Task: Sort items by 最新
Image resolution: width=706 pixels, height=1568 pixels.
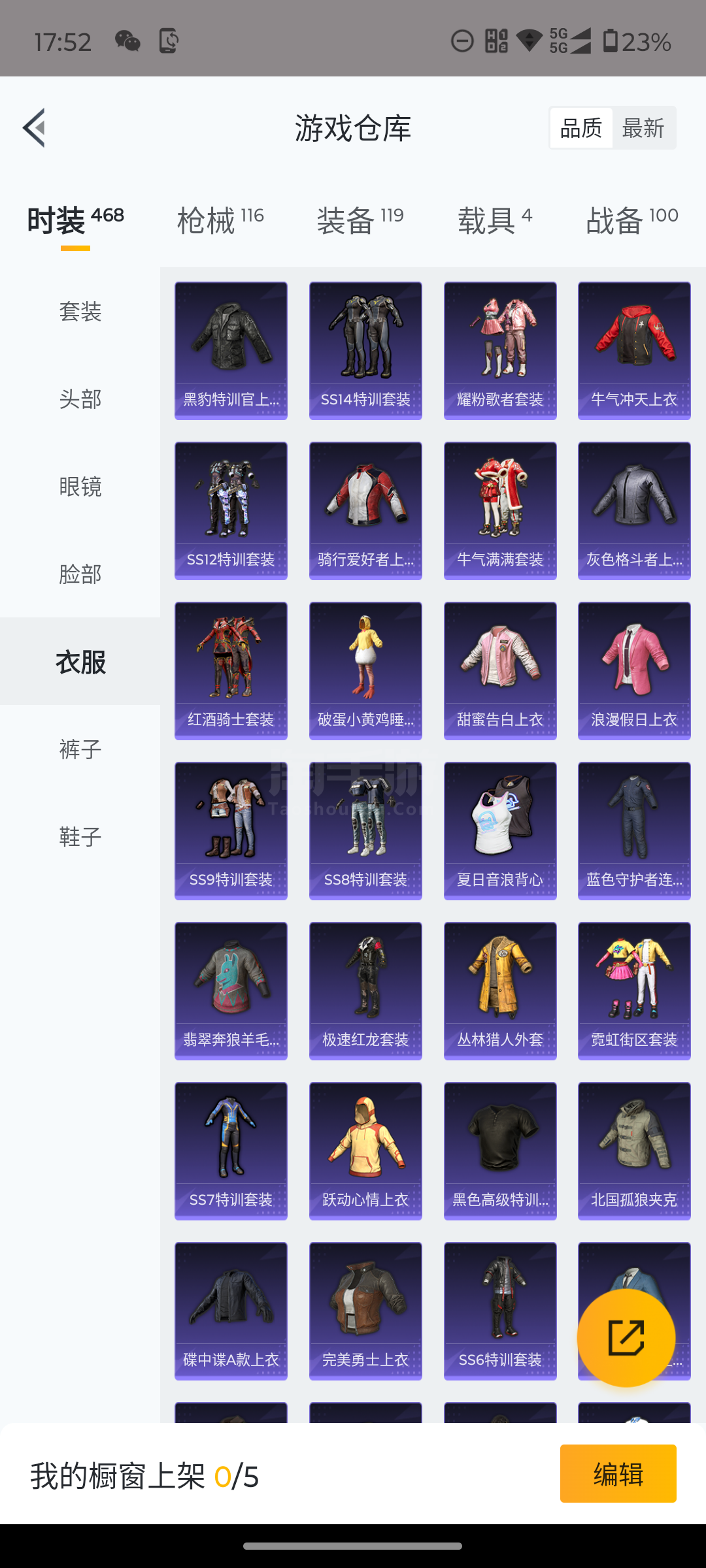Action: (643, 128)
